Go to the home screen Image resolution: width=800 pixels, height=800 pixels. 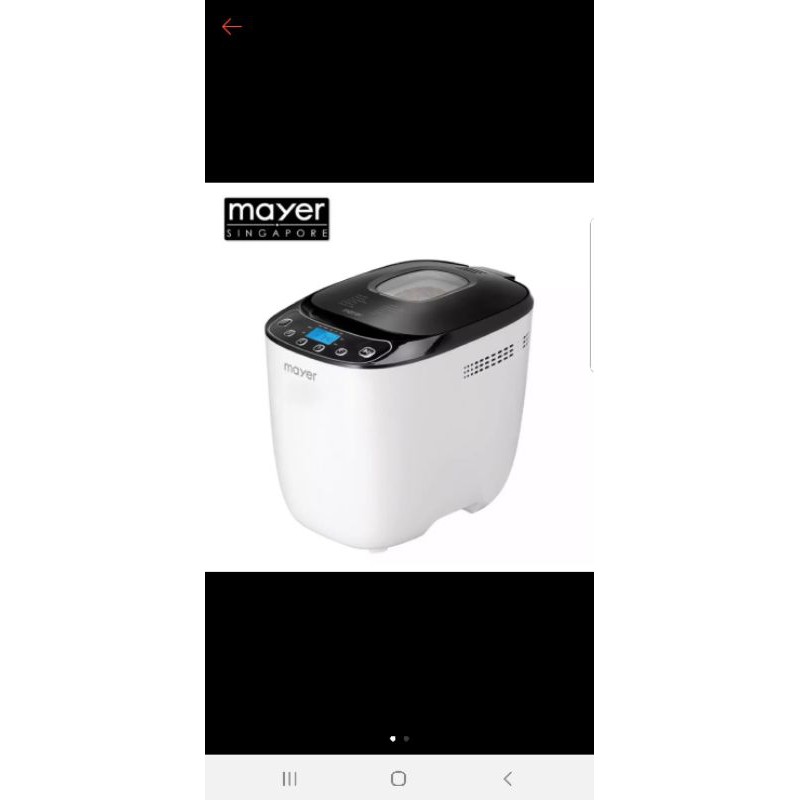pyautogui.click(x=399, y=778)
